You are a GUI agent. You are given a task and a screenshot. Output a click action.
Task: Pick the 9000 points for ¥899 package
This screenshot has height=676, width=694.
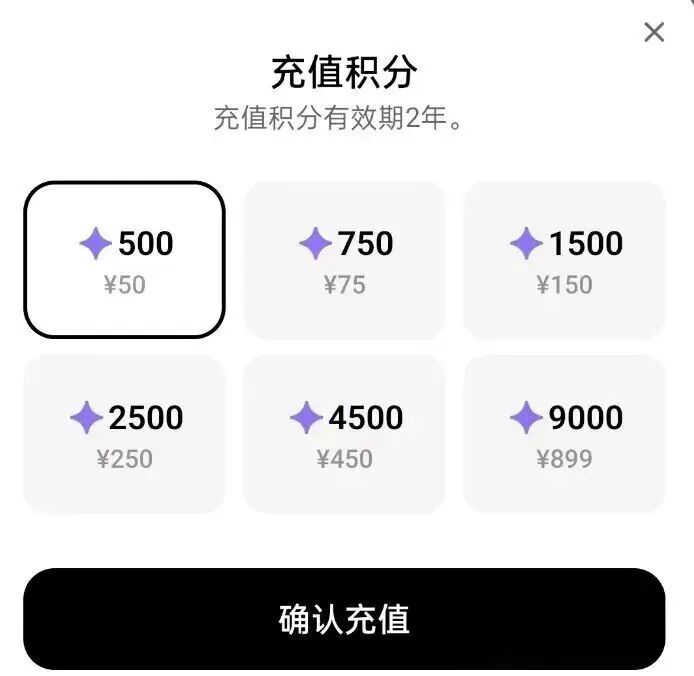[565, 434]
